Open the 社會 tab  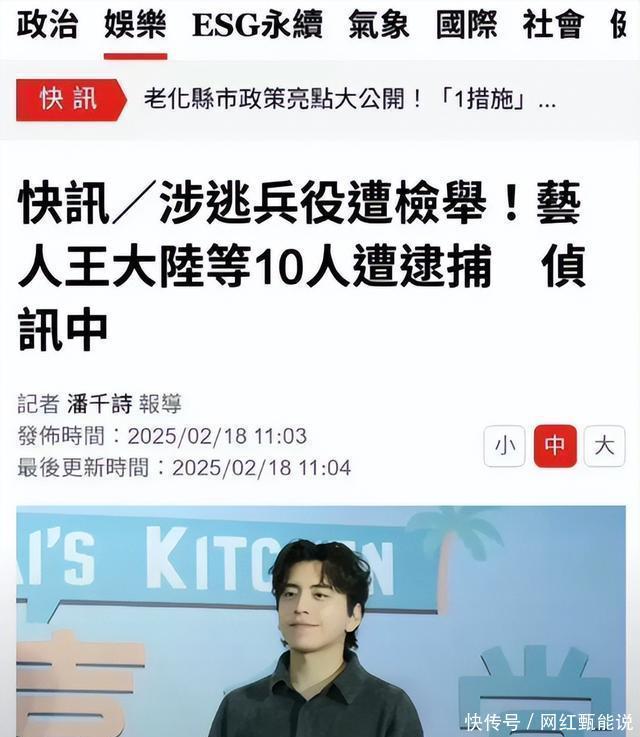(x=553, y=25)
